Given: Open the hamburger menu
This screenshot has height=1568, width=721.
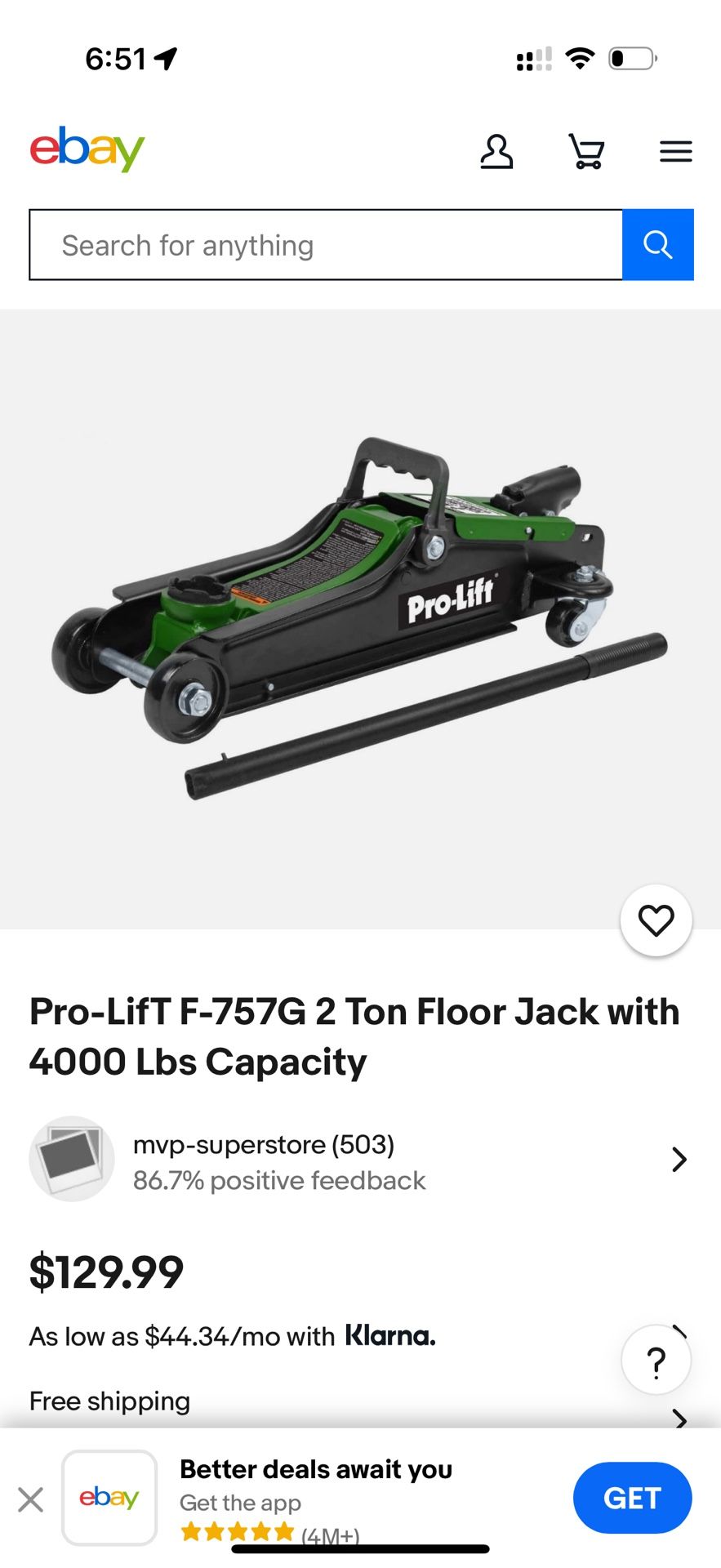Looking at the screenshot, I should point(675,152).
